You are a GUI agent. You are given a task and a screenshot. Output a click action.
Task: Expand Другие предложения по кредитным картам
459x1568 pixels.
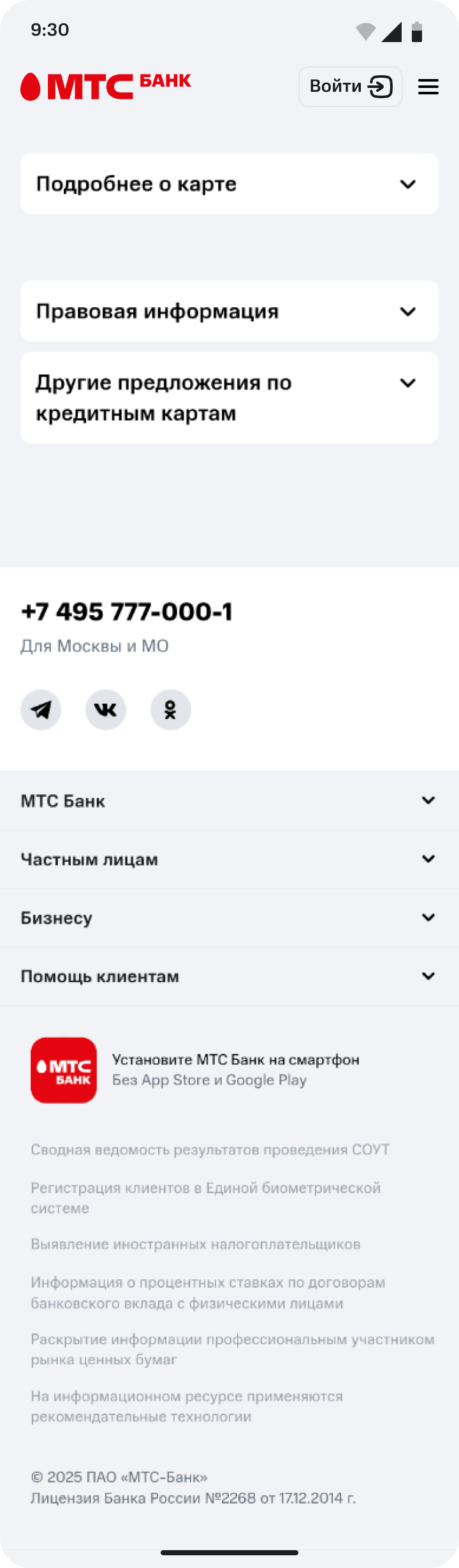[x=229, y=397]
